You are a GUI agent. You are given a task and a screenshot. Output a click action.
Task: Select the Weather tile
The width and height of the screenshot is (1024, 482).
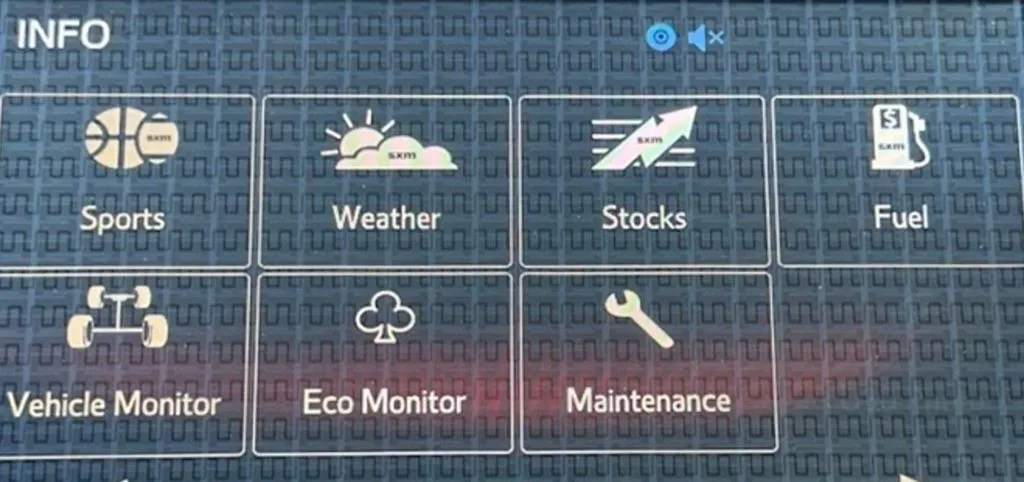click(387, 180)
